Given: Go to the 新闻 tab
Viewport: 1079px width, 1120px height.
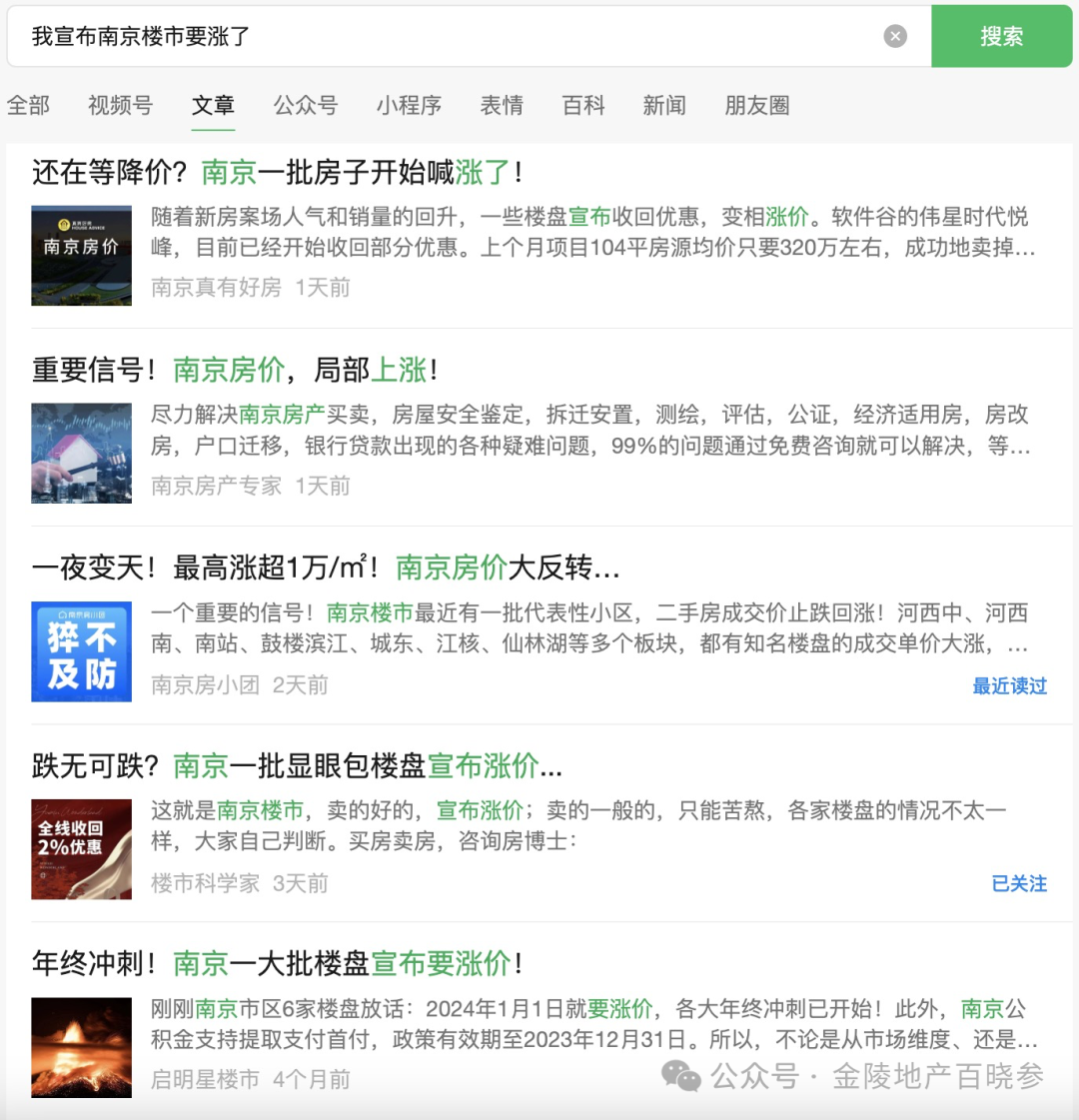Looking at the screenshot, I should (664, 105).
